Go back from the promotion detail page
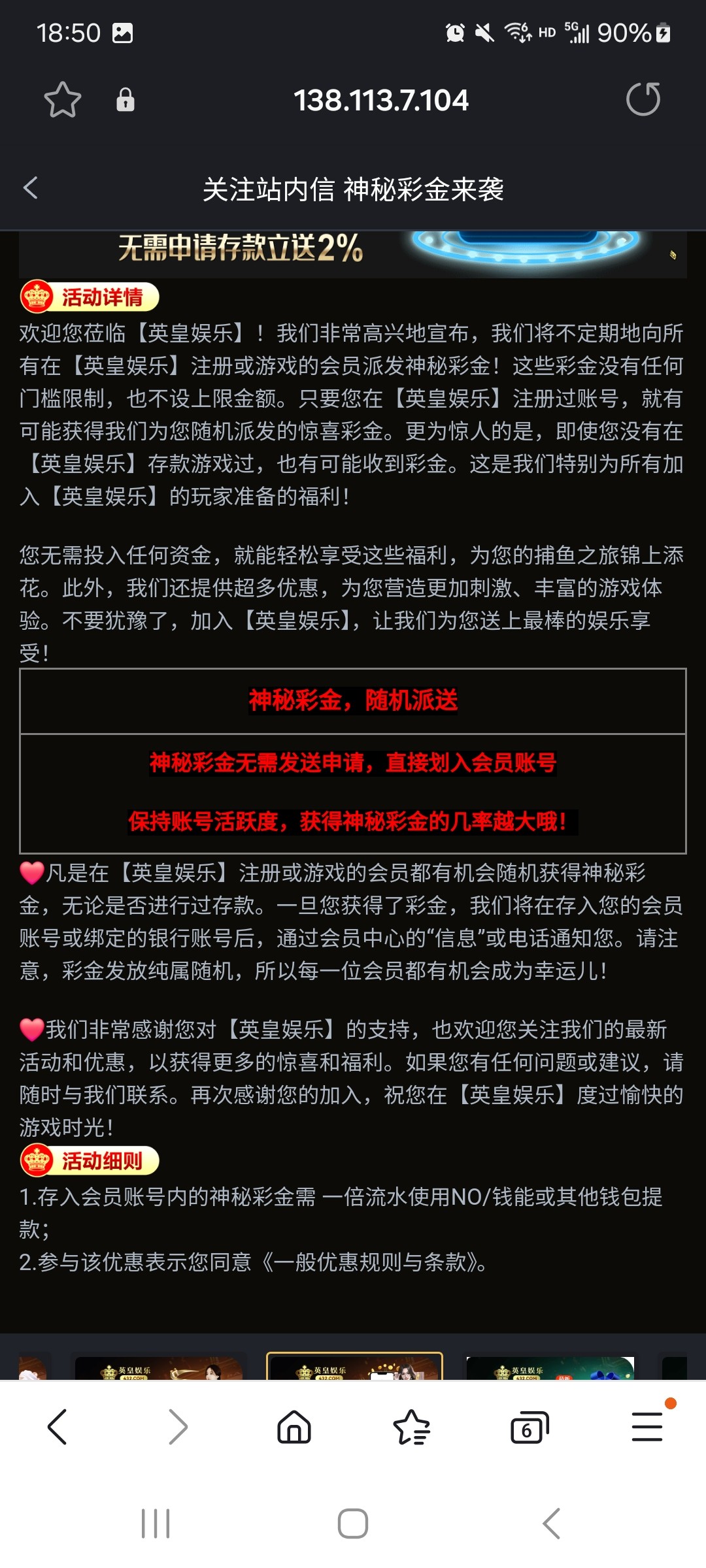The height and width of the screenshot is (1568, 706). tap(31, 188)
